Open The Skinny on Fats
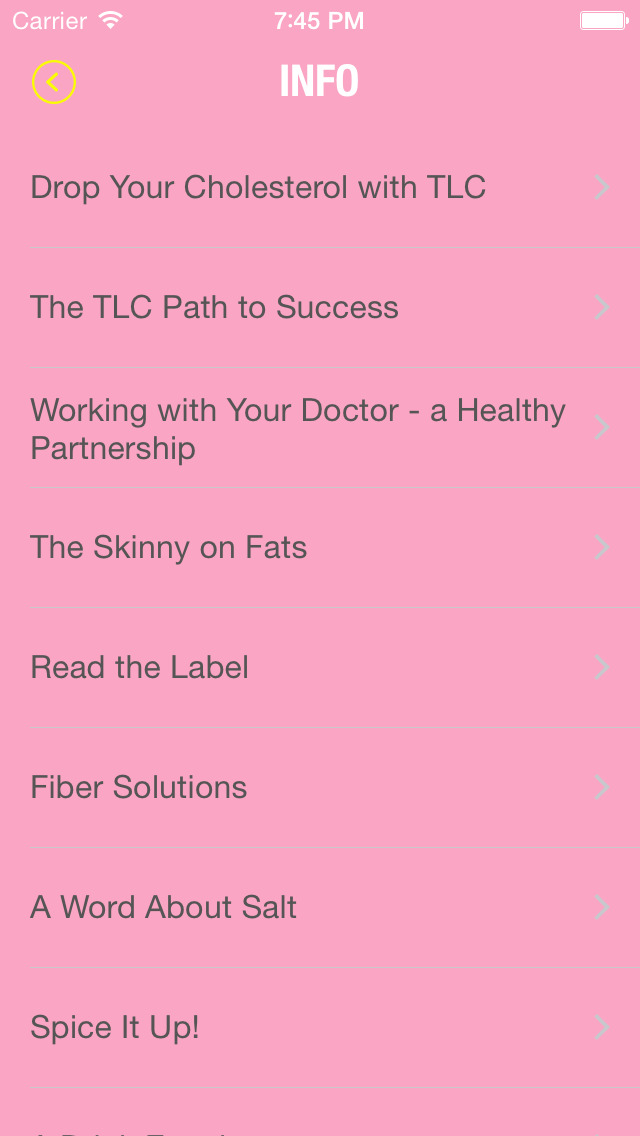 pyautogui.click(x=320, y=548)
